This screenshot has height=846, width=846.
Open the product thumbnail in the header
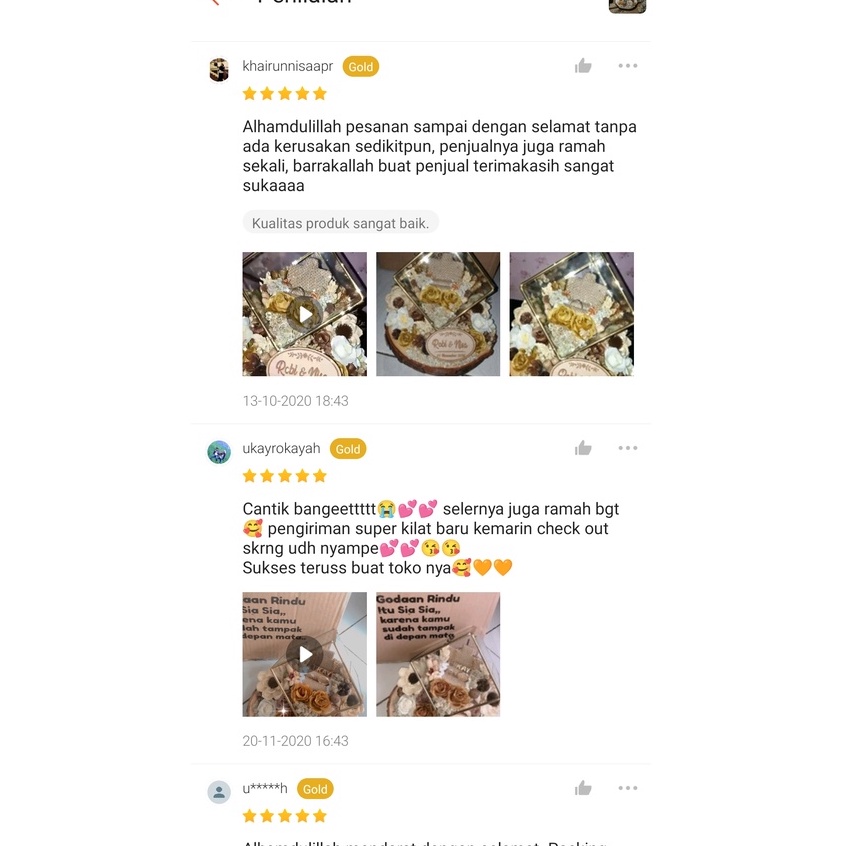click(627, 5)
